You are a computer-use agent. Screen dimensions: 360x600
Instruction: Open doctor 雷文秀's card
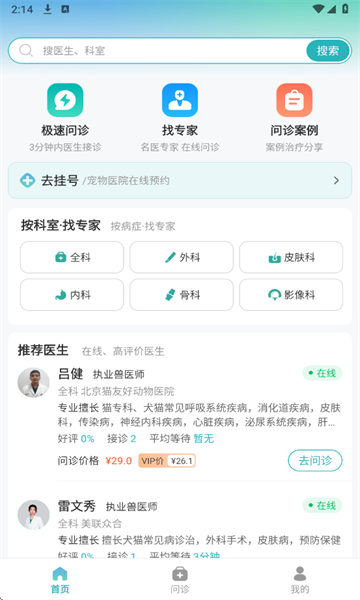(x=180, y=526)
